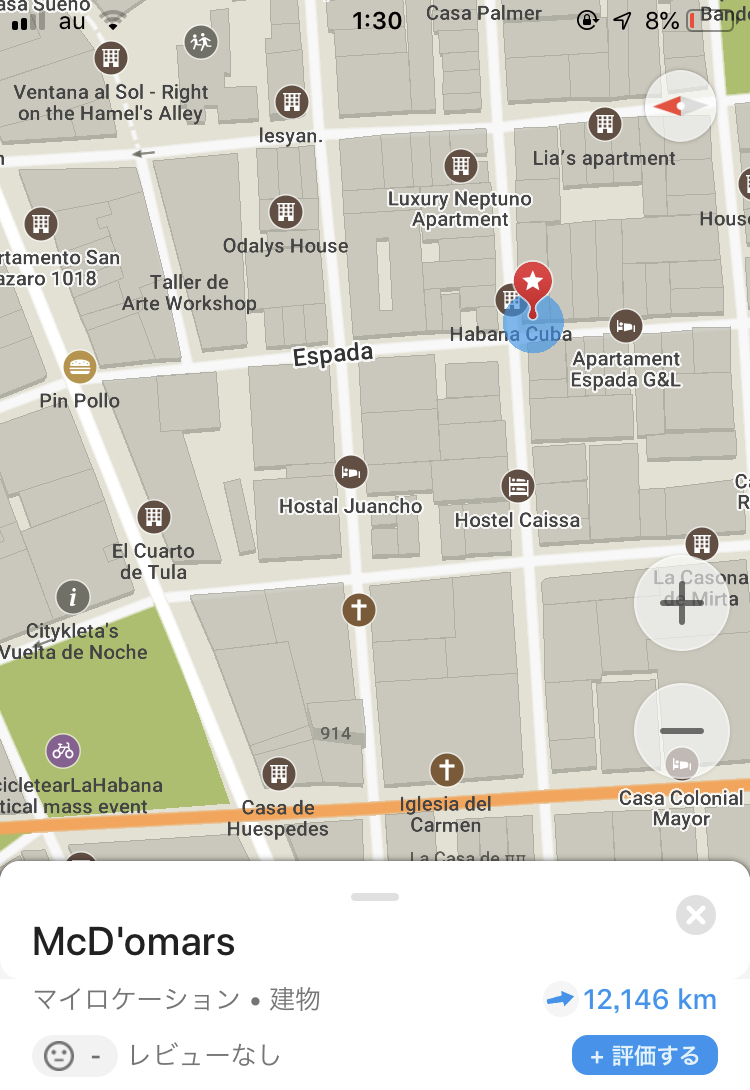The height and width of the screenshot is (1090, 750).
Task: Select the Odalys House marker
Action: pos(285,211)
